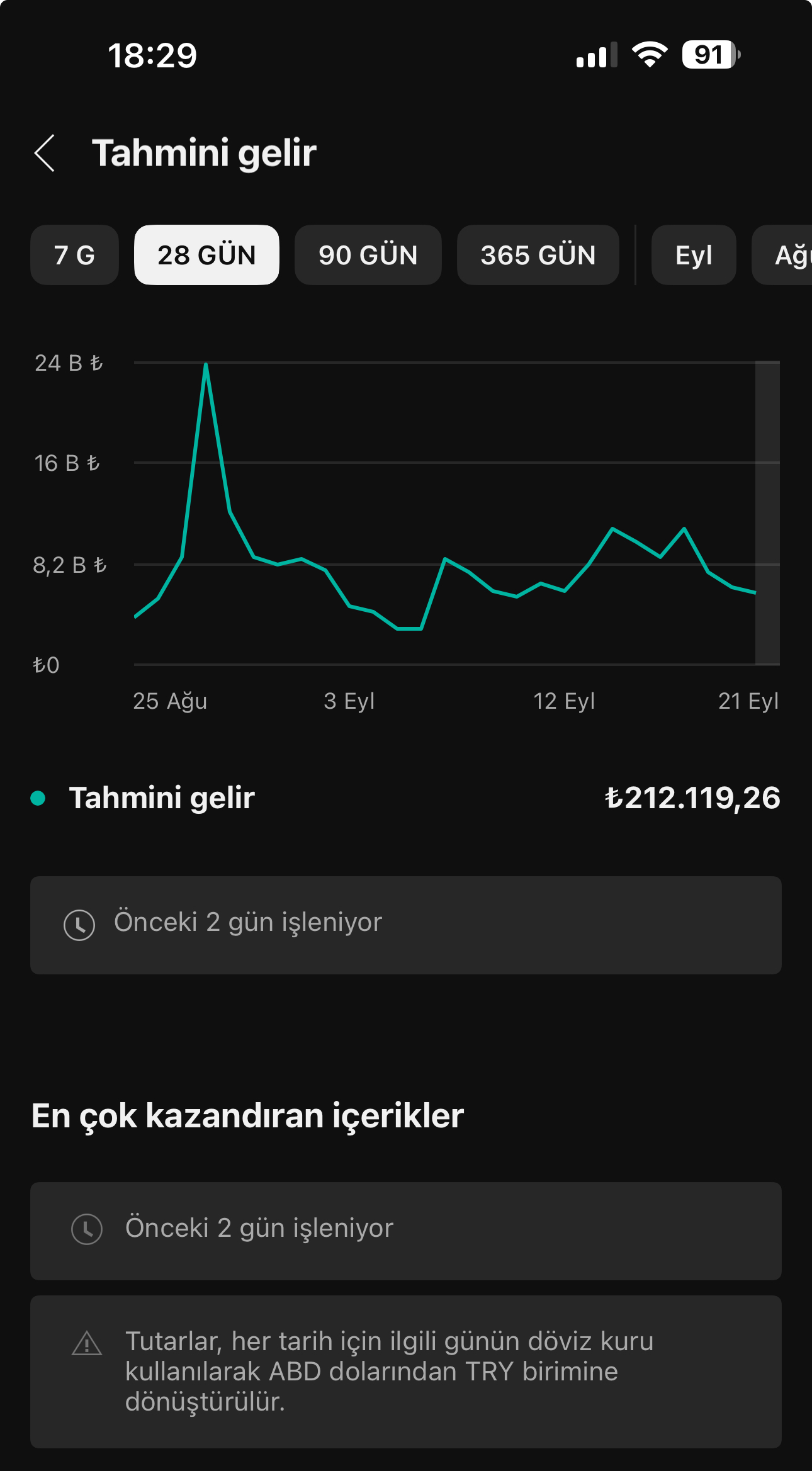Choose the Eyl month chip
Screen dimensions: 812x1471
pyautogui.click(x=693, y=255)
